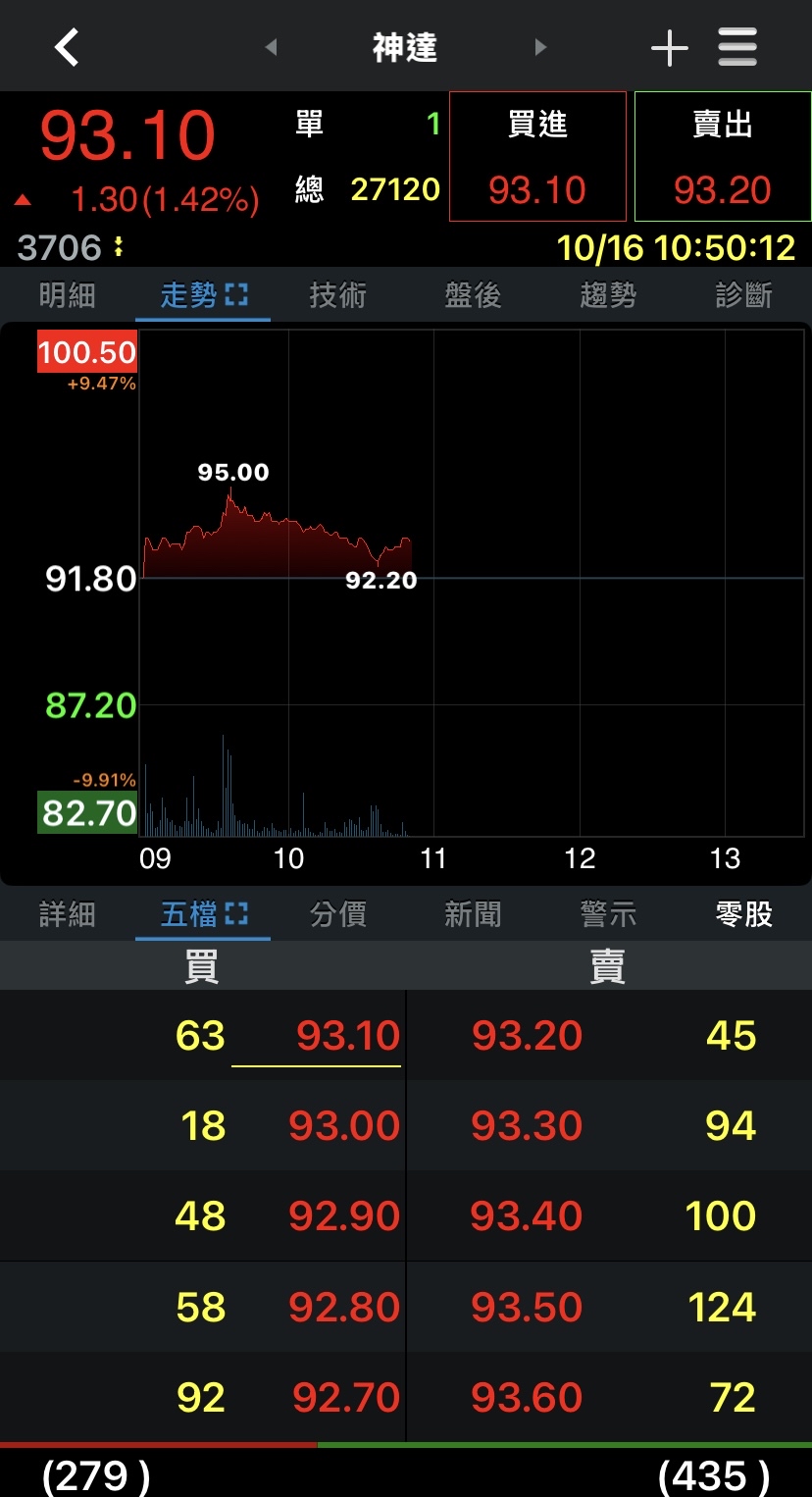
Task: Open the 技術 tab
Action: (337, 295)
